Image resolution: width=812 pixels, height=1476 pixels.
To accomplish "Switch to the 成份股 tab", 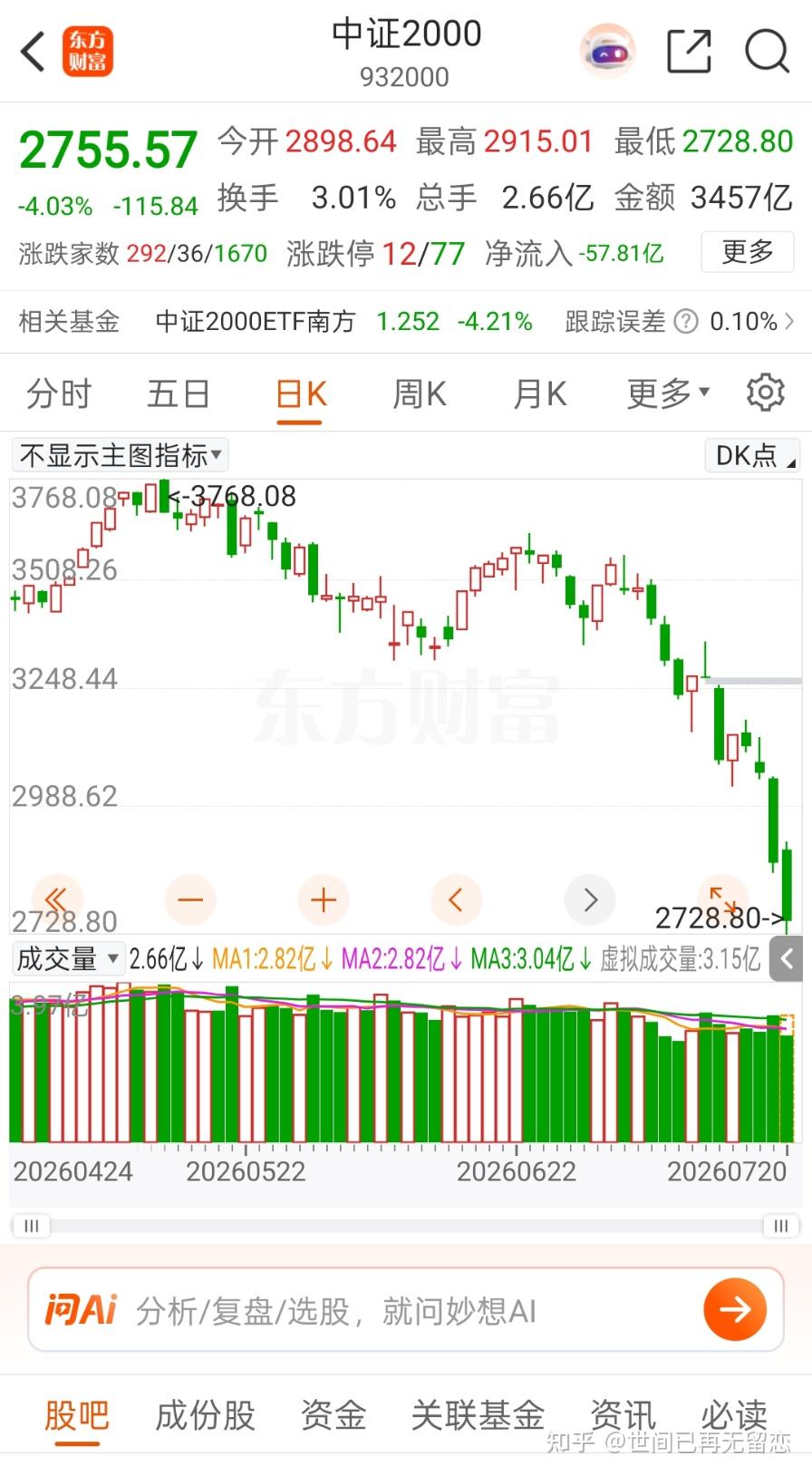I will (x=206, y=1415).
